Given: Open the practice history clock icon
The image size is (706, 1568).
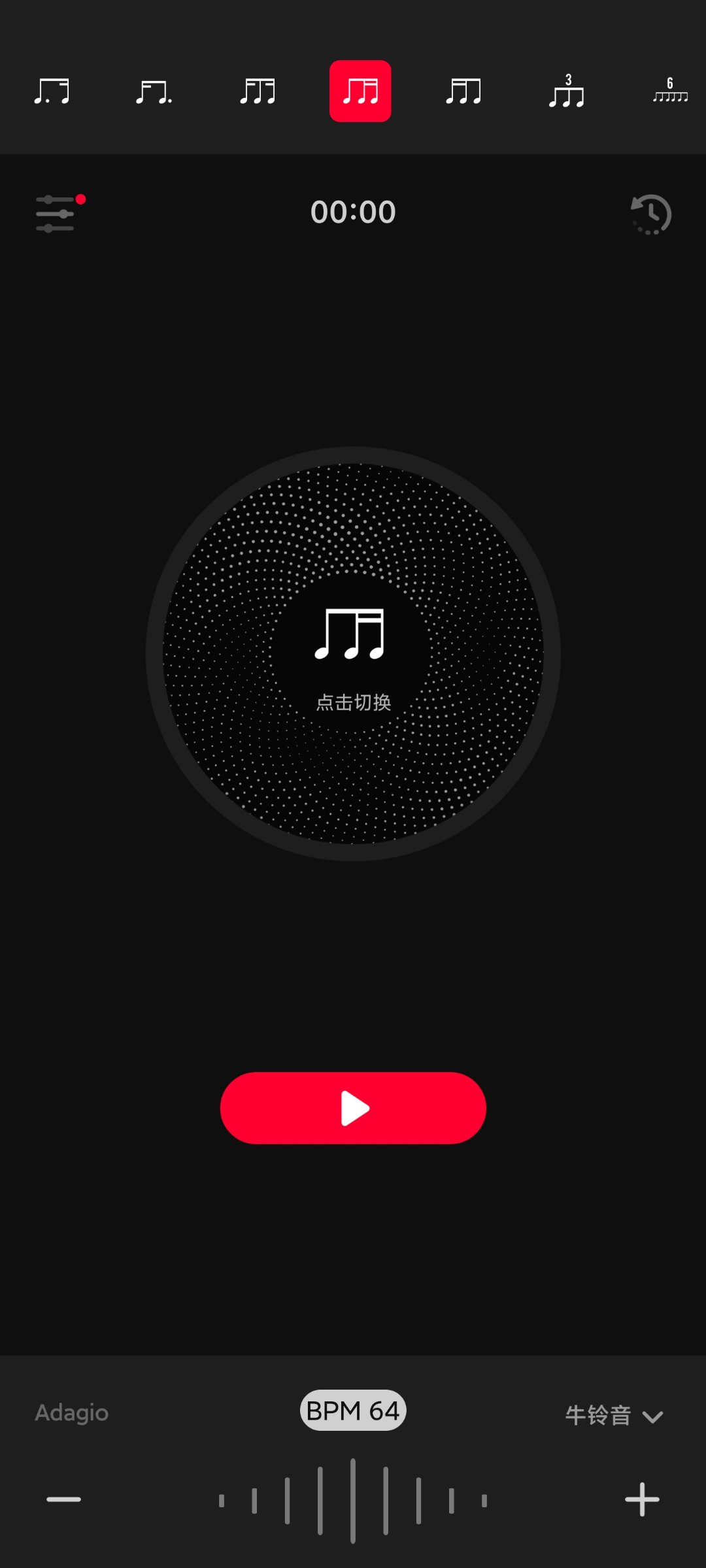Looking at the screenshot, I should point(650,214).
